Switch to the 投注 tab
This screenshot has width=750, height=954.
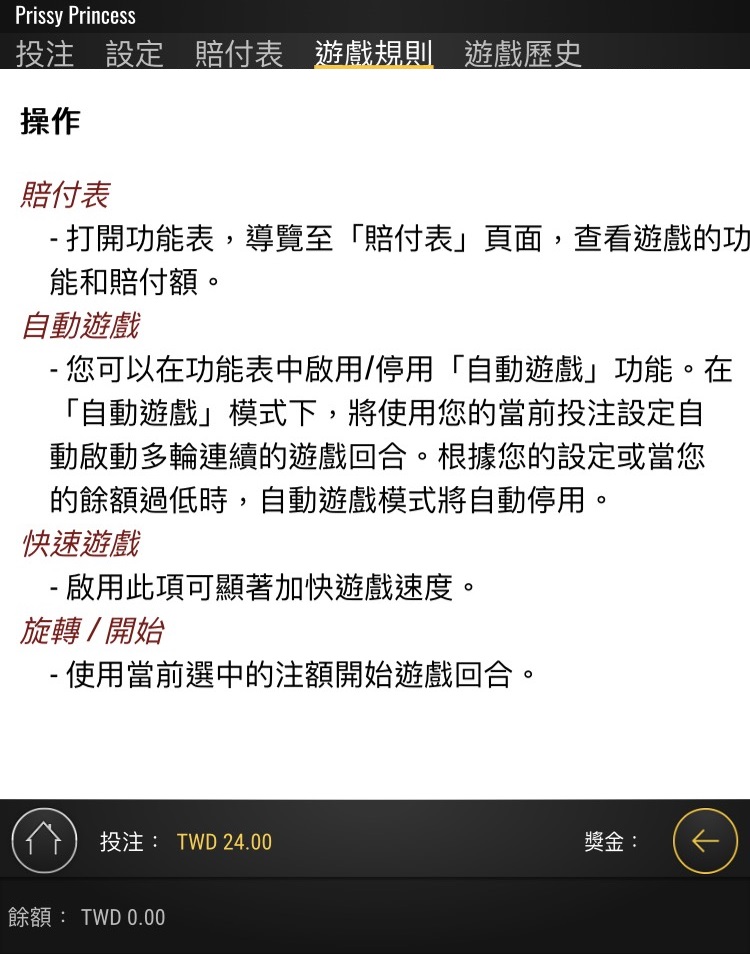click(45, 53)
